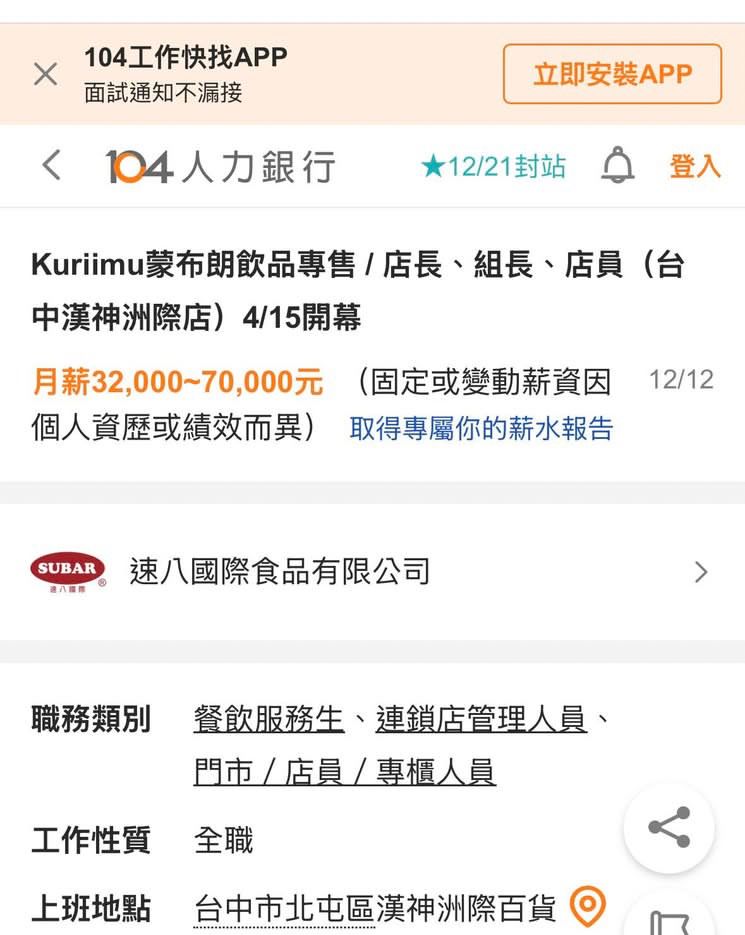Select the 餐飲服務生 job category

pos(269,719)
